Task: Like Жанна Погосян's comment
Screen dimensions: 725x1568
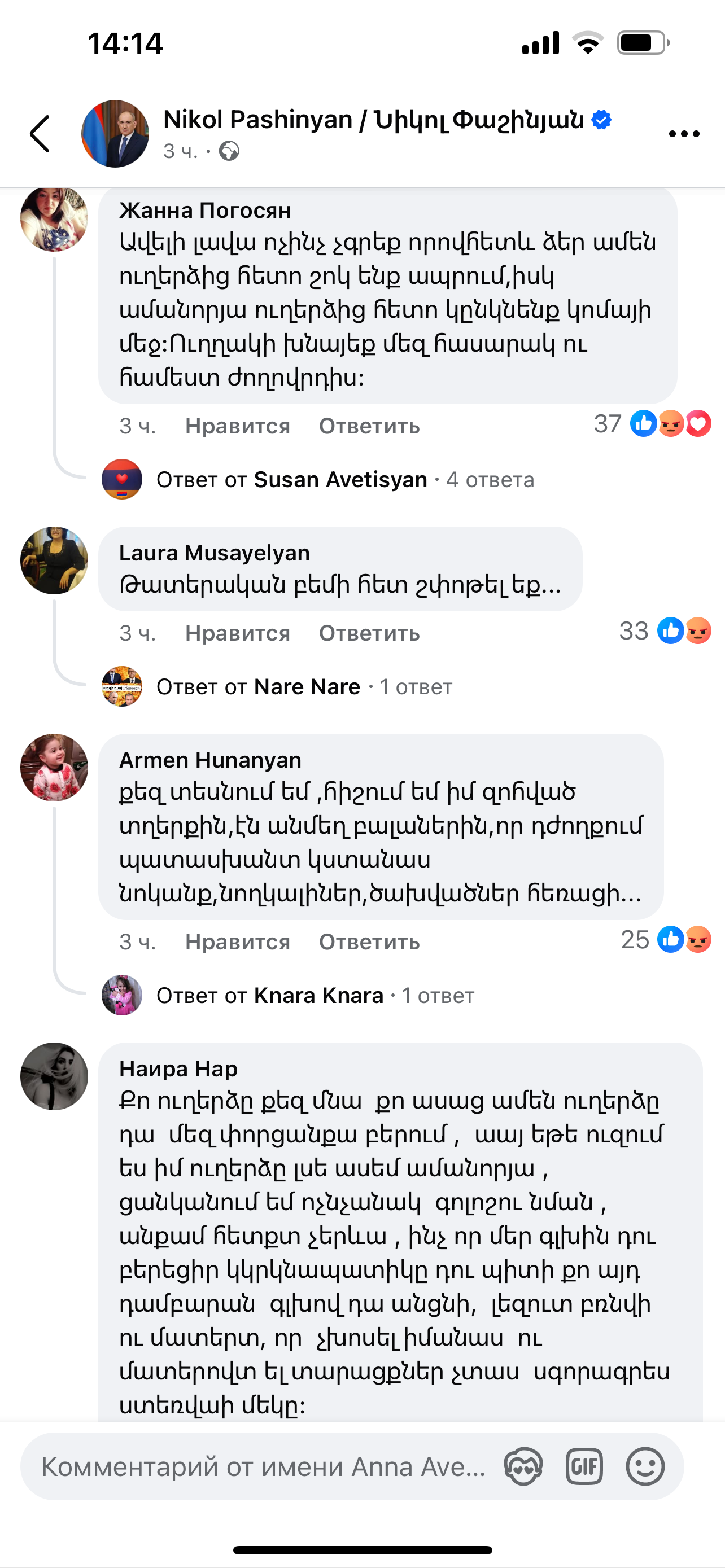Action: coord(237,426)
